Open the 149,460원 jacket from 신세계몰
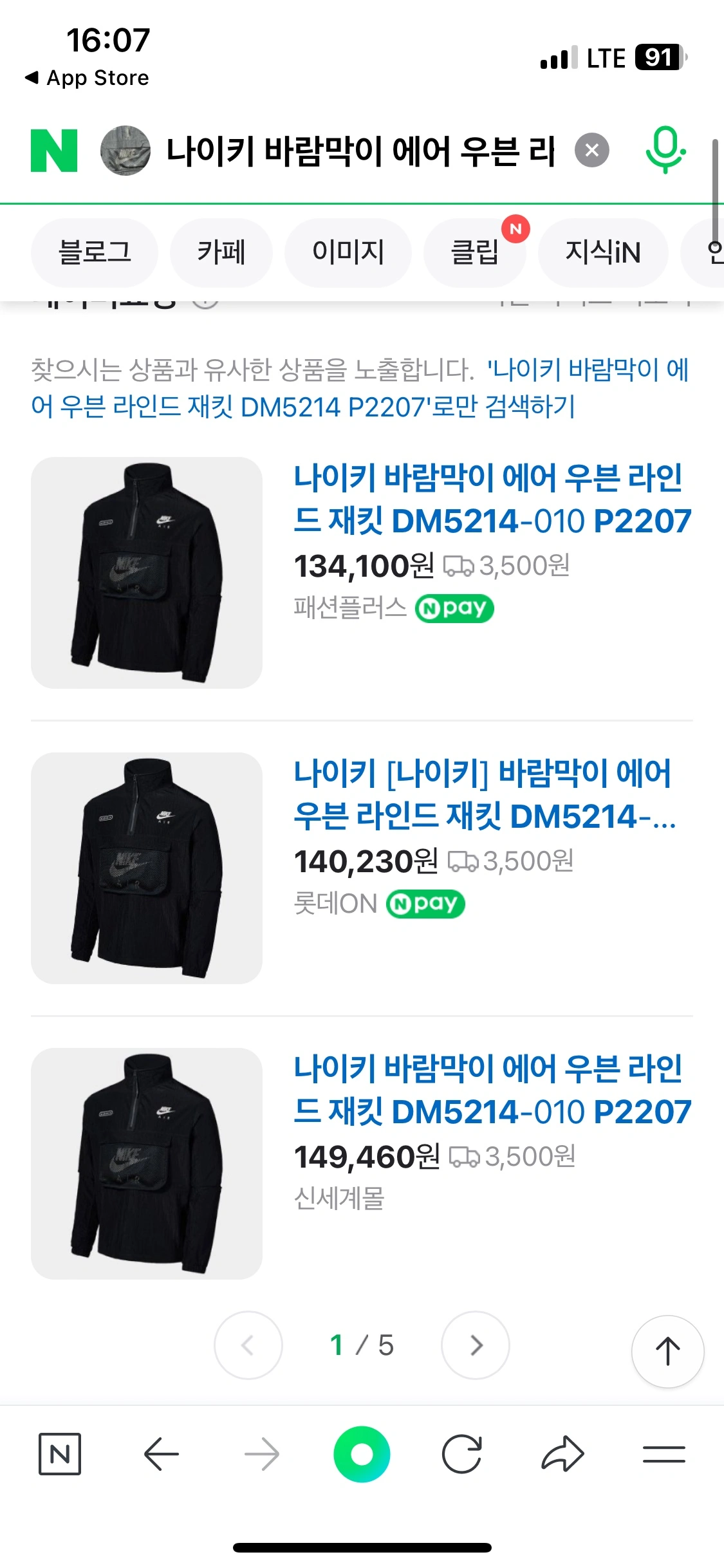Image resolution: width=724 pixels, height=1568 pixels. 492,1090
